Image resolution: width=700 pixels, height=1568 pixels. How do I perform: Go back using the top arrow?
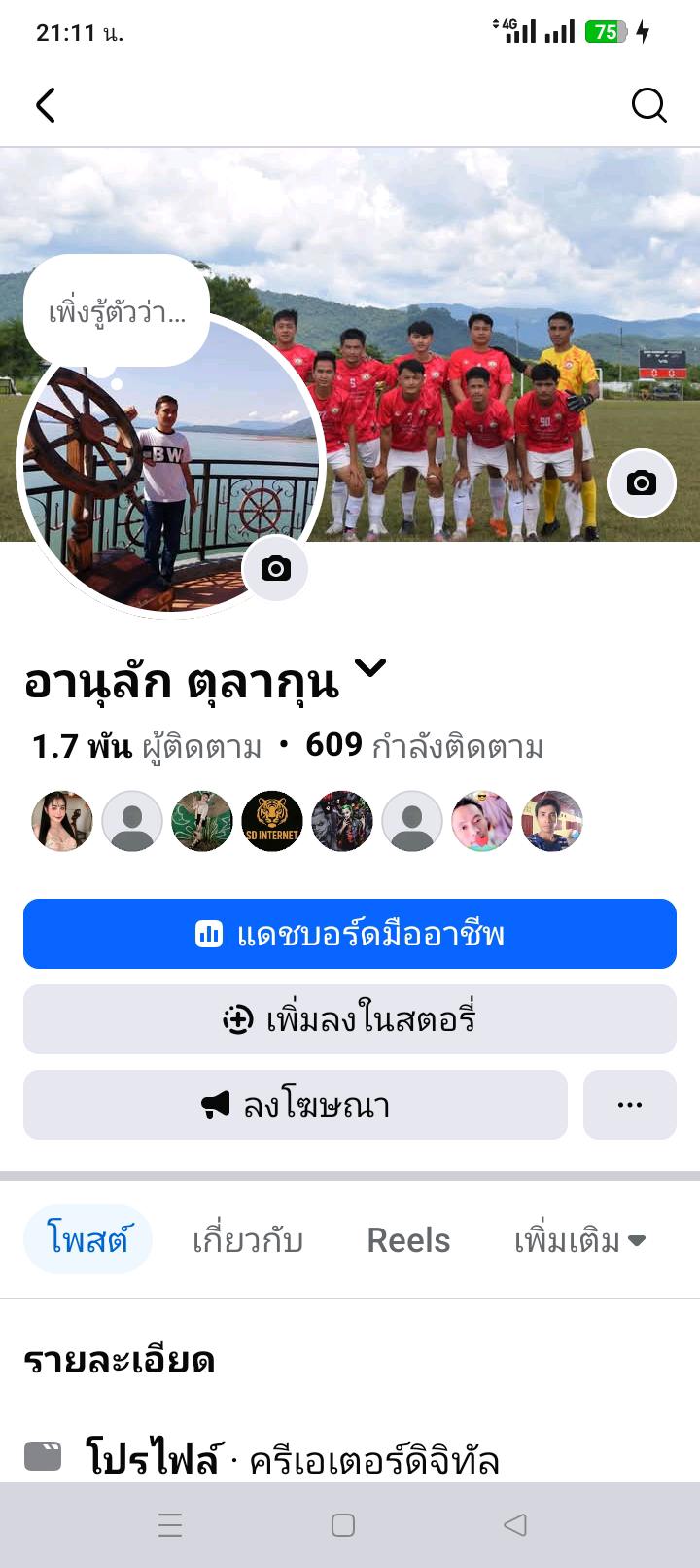click(46, 105)
